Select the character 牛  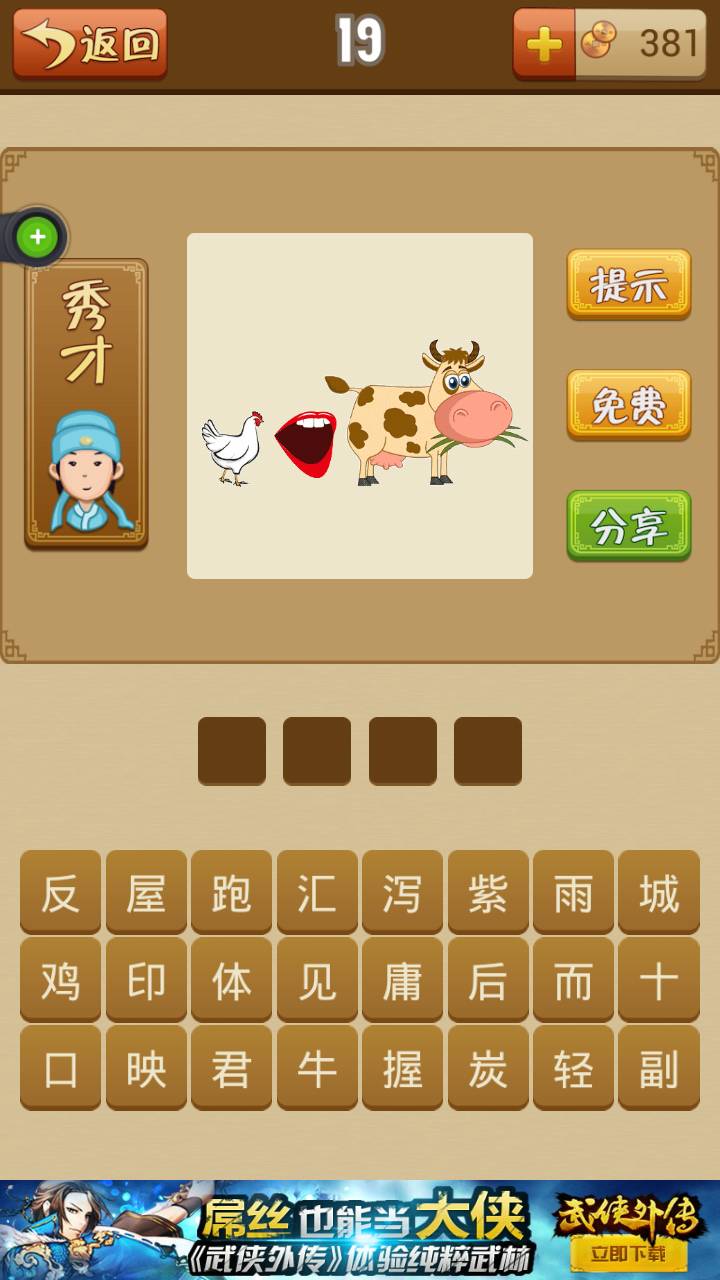tap(317, 1067)
